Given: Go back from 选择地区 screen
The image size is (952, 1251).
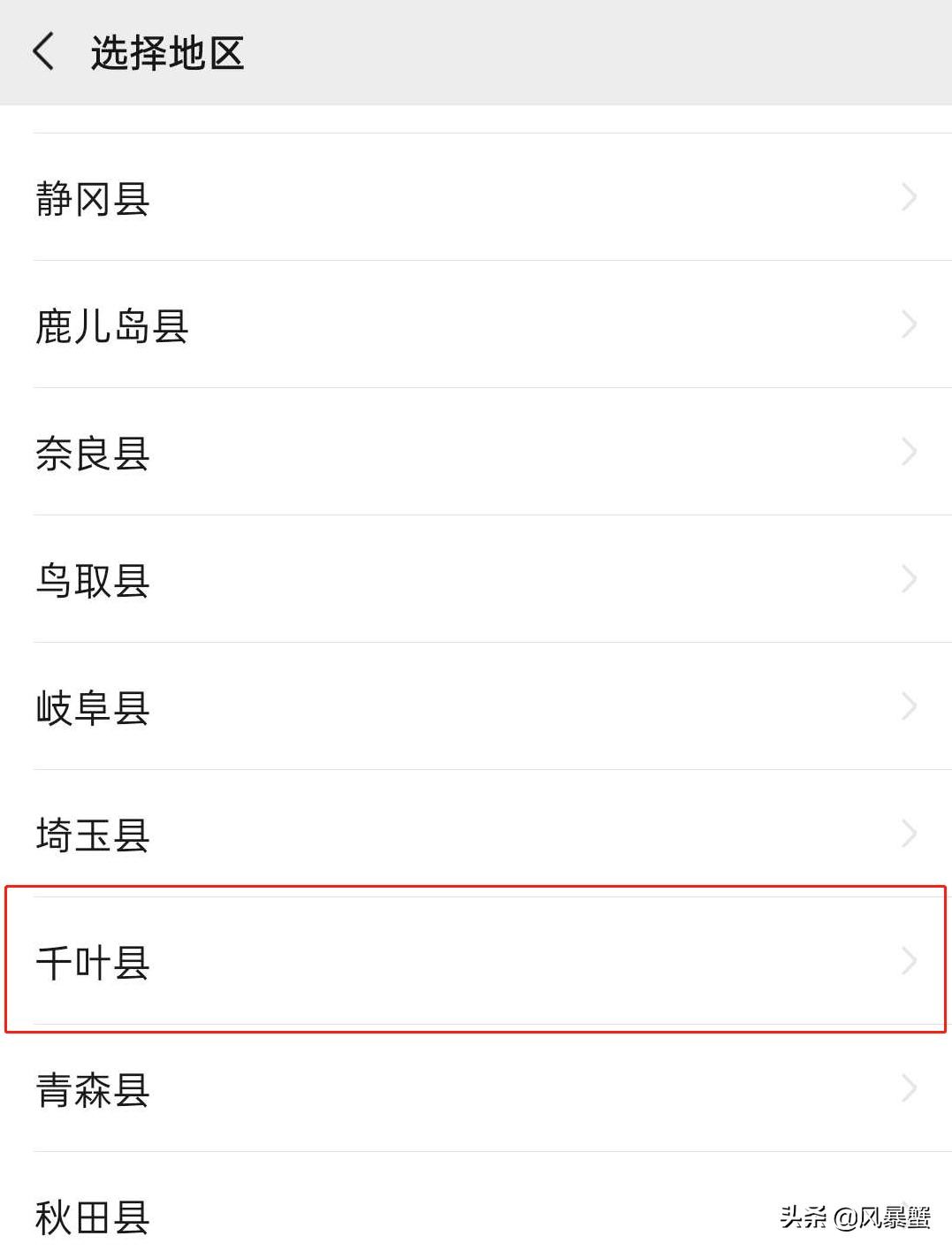Looking at the screenshot, I should click(44, 52).
